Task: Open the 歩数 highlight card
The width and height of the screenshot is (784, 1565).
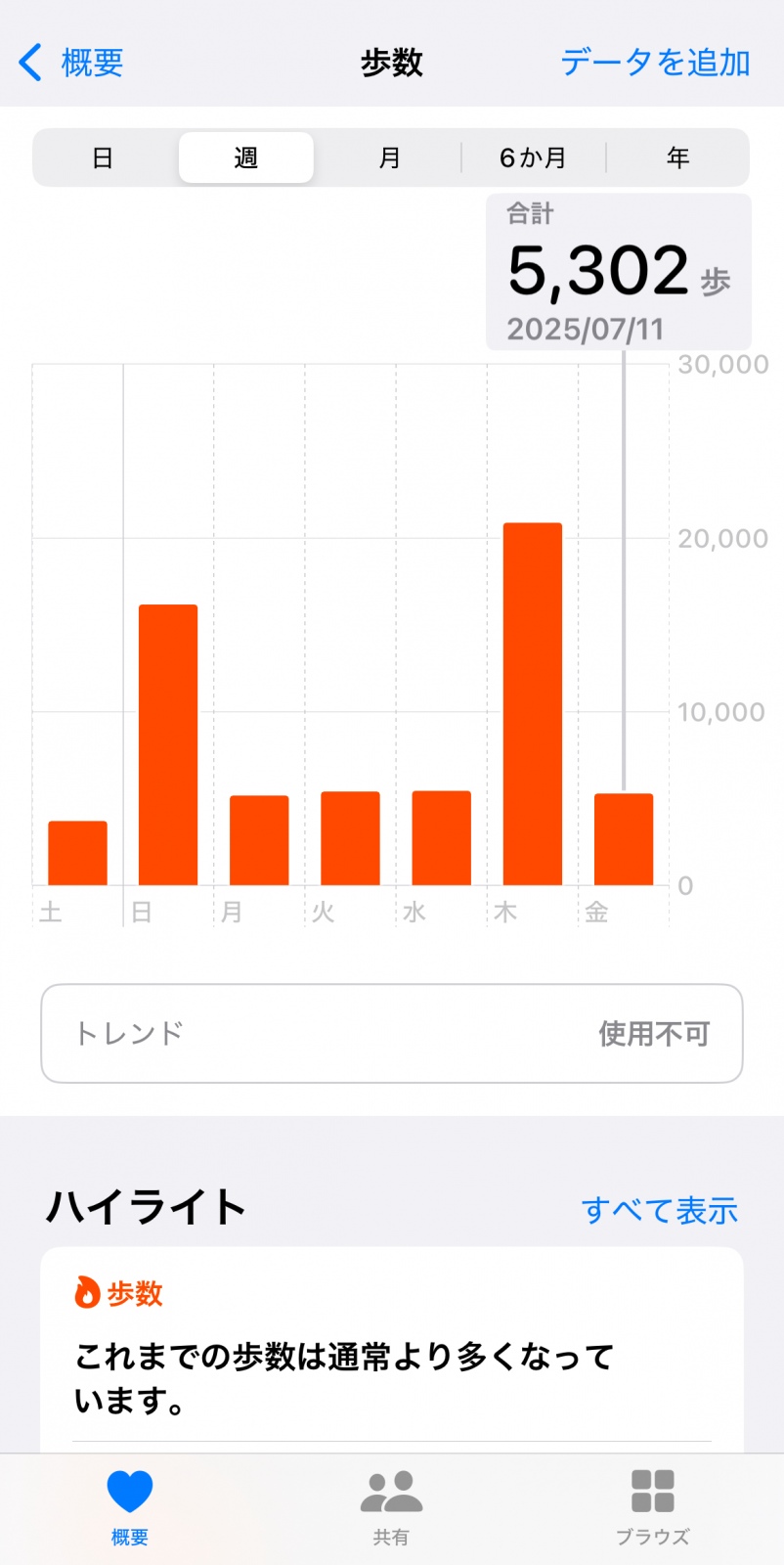Action: click(392, 1350)
